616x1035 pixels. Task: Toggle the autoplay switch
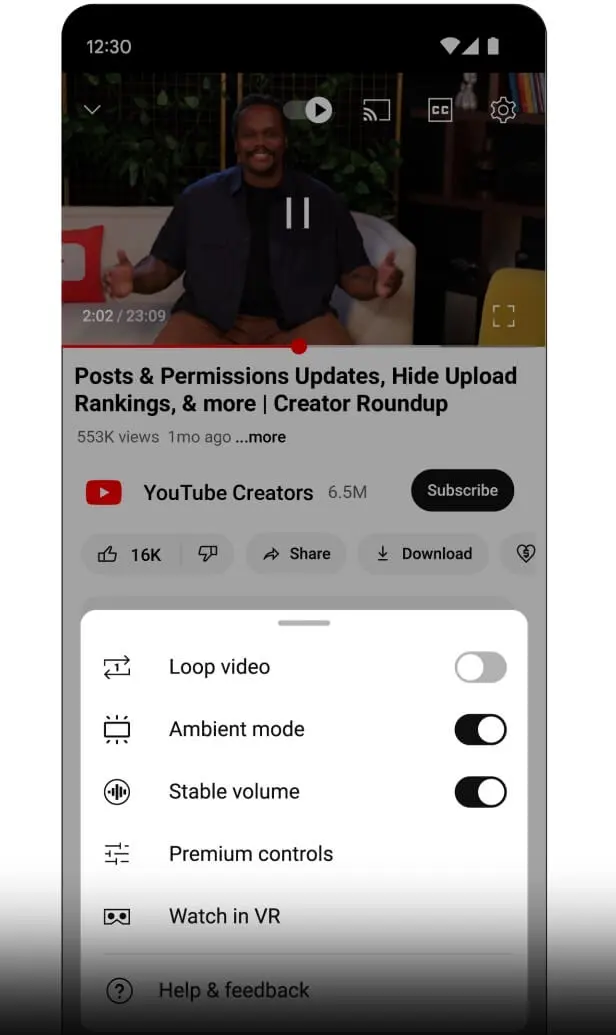309,110
